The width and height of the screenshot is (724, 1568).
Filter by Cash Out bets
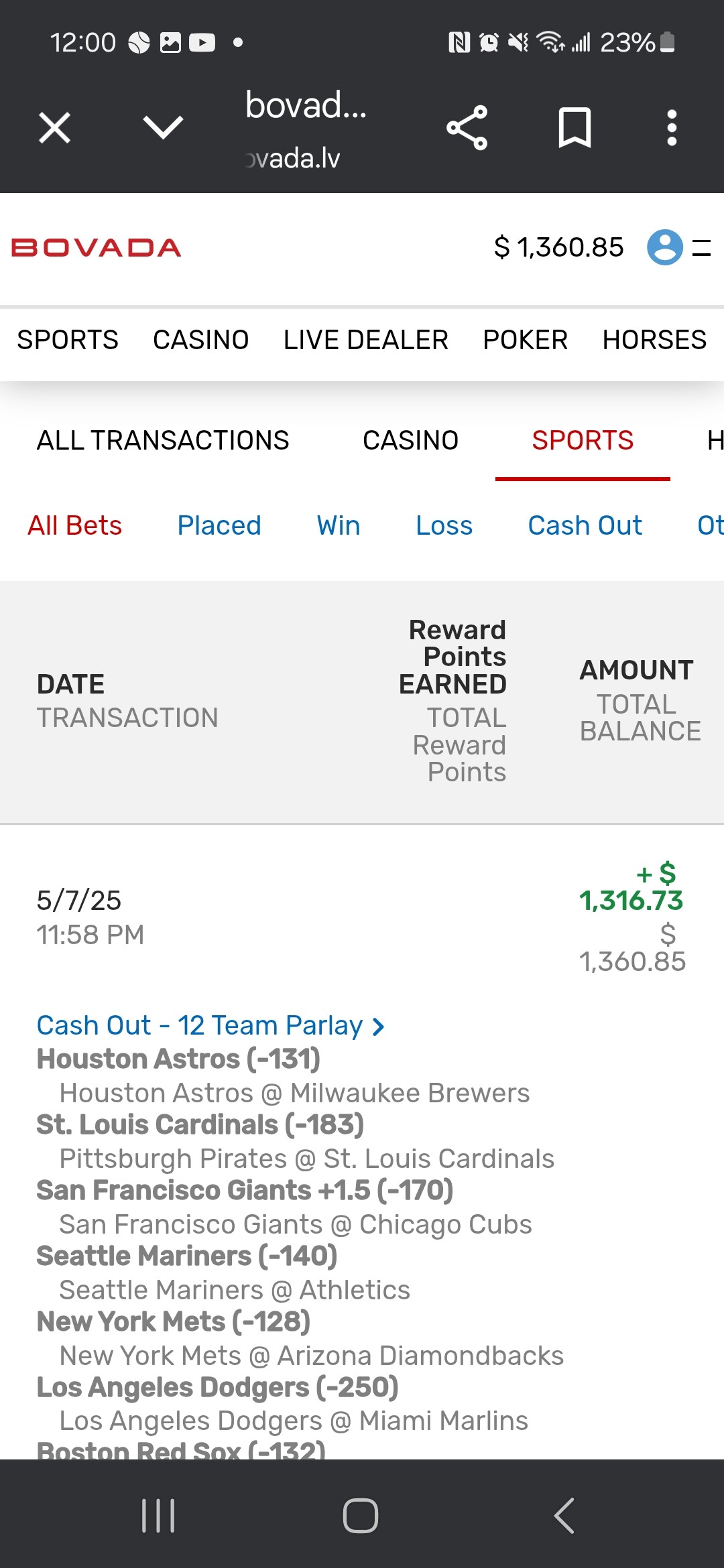pyautogui.click(x=585, y=525)
